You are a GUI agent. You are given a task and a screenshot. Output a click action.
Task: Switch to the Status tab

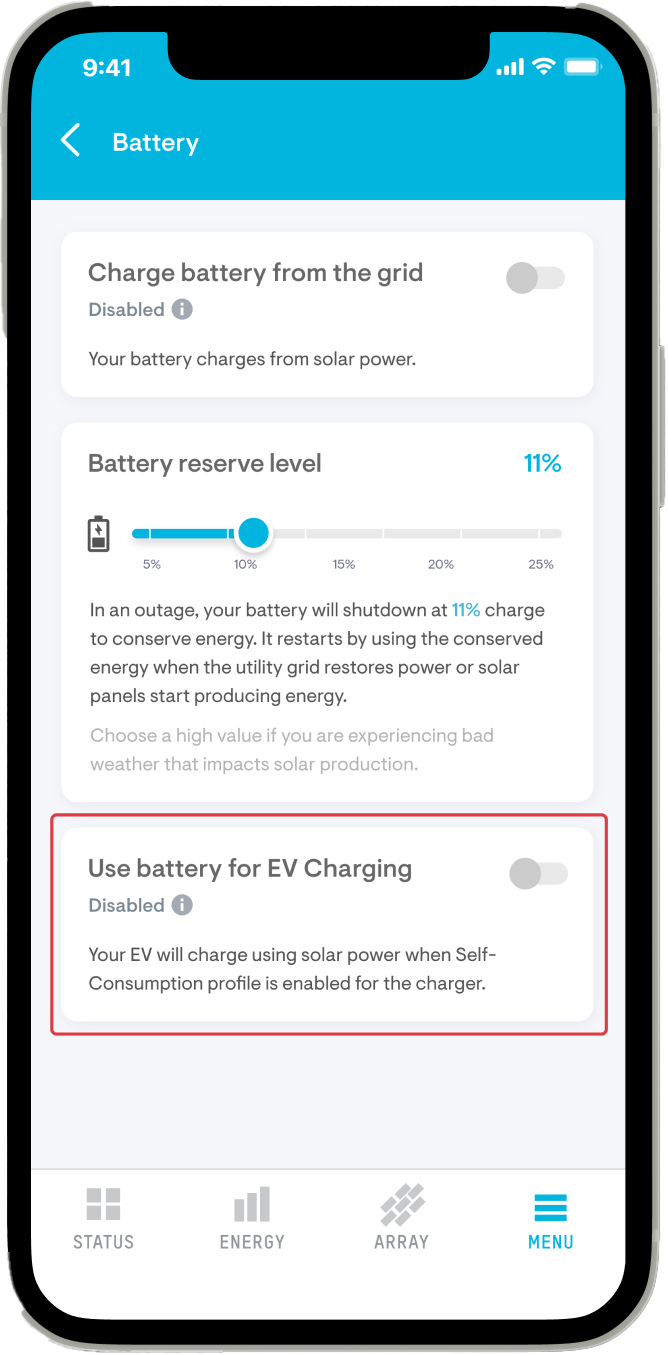coord(103,1219)
